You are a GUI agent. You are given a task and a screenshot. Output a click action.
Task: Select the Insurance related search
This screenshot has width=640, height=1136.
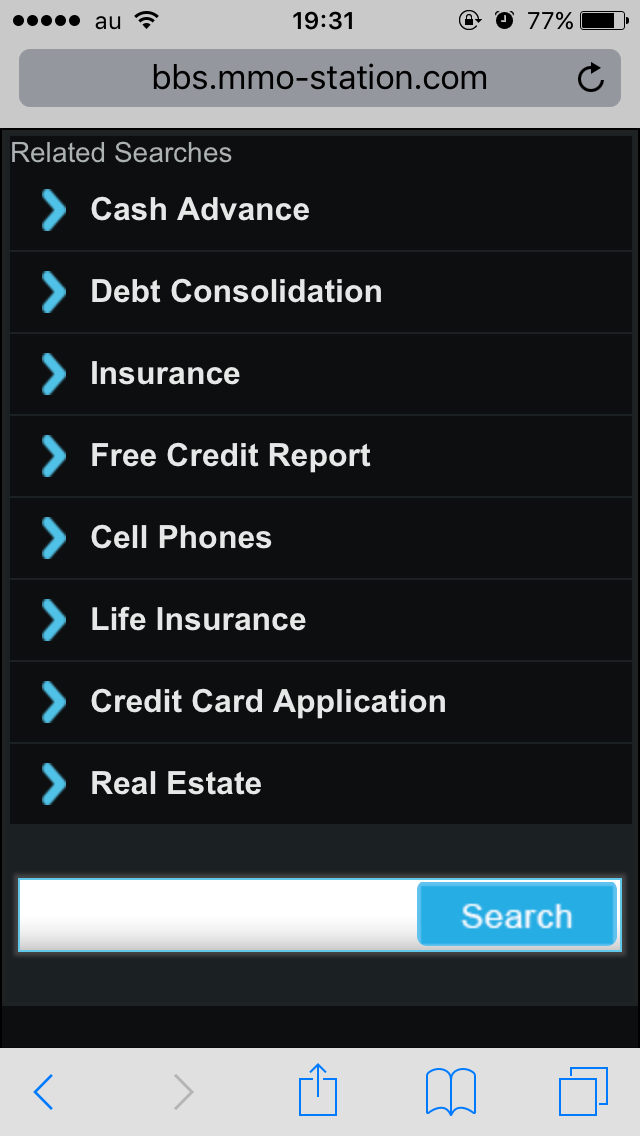[x=165, y=374]
